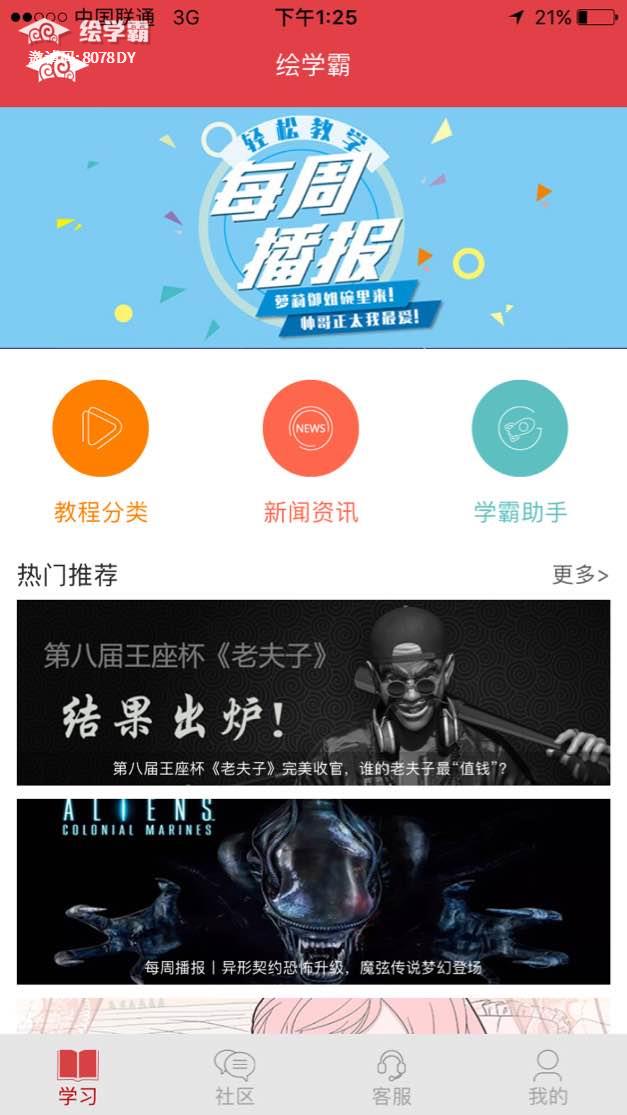Switch to the 社区 tab

pos(235,1076)
